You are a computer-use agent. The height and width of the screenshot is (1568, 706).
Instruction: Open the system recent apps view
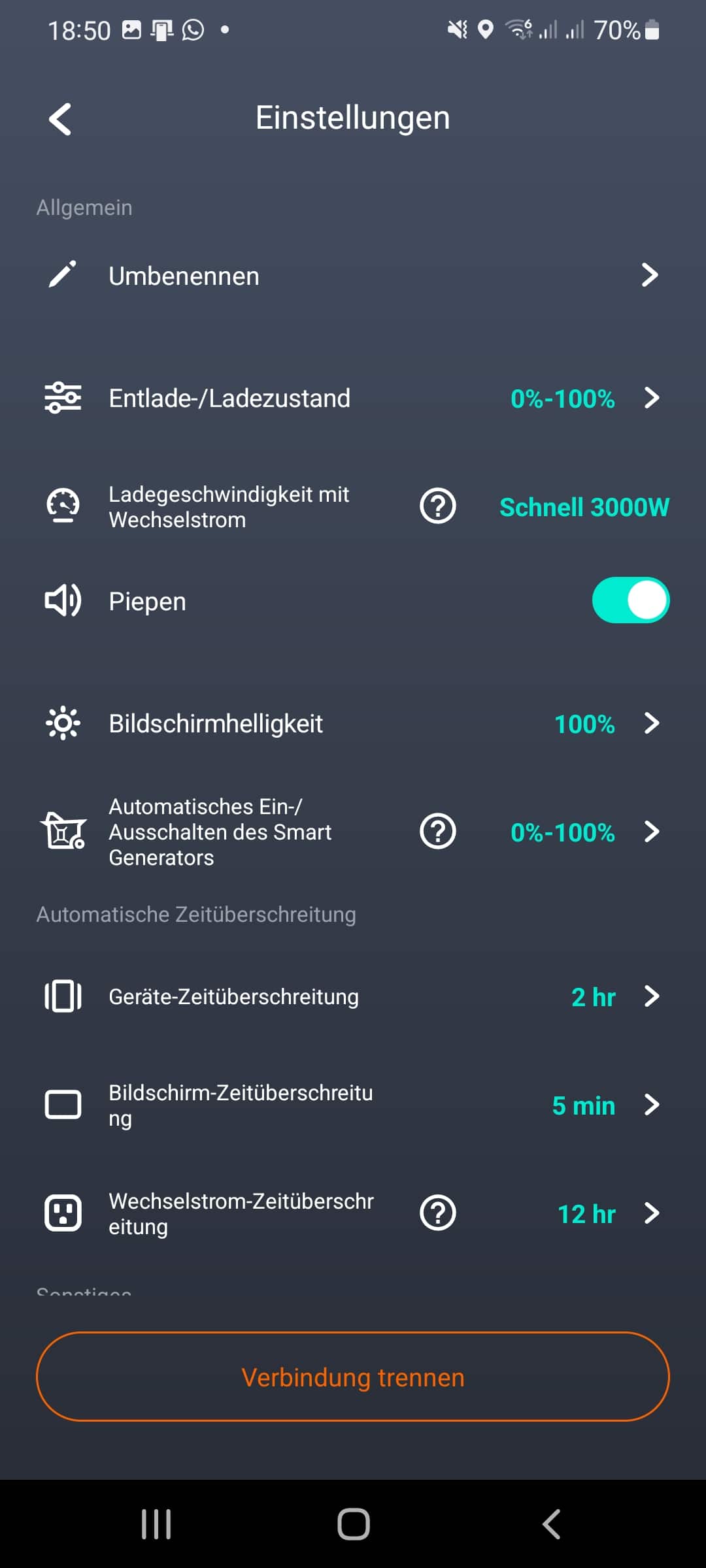point(156,1524)
